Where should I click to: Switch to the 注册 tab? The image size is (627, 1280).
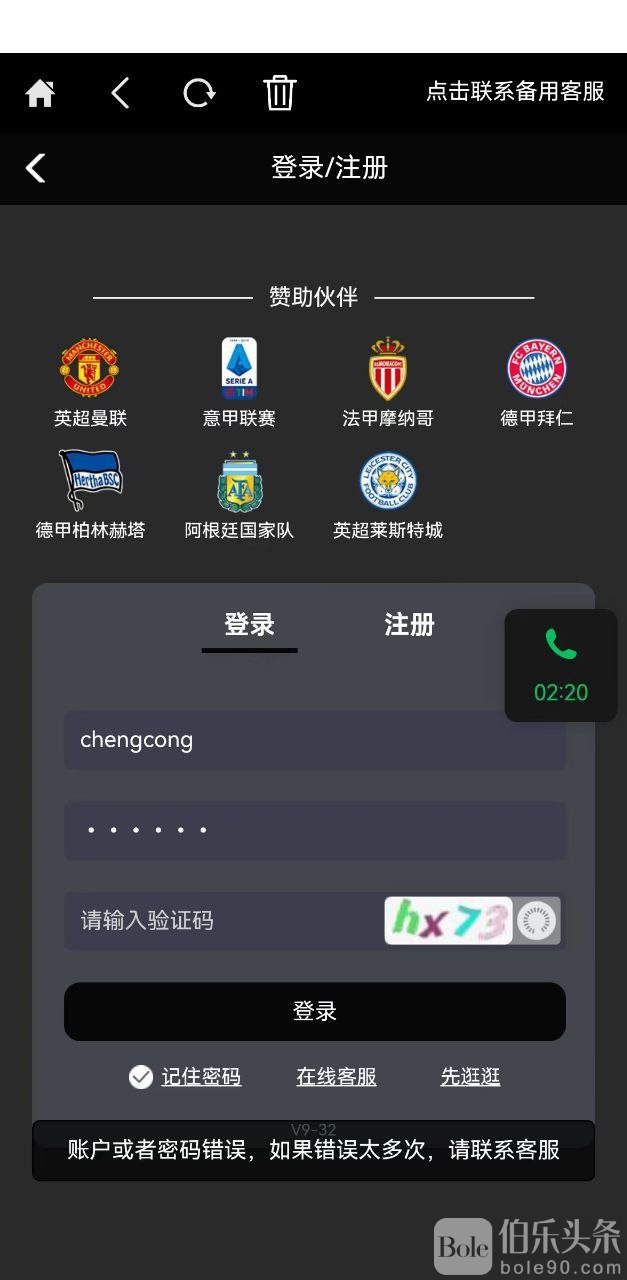click(x=409, y=625)
